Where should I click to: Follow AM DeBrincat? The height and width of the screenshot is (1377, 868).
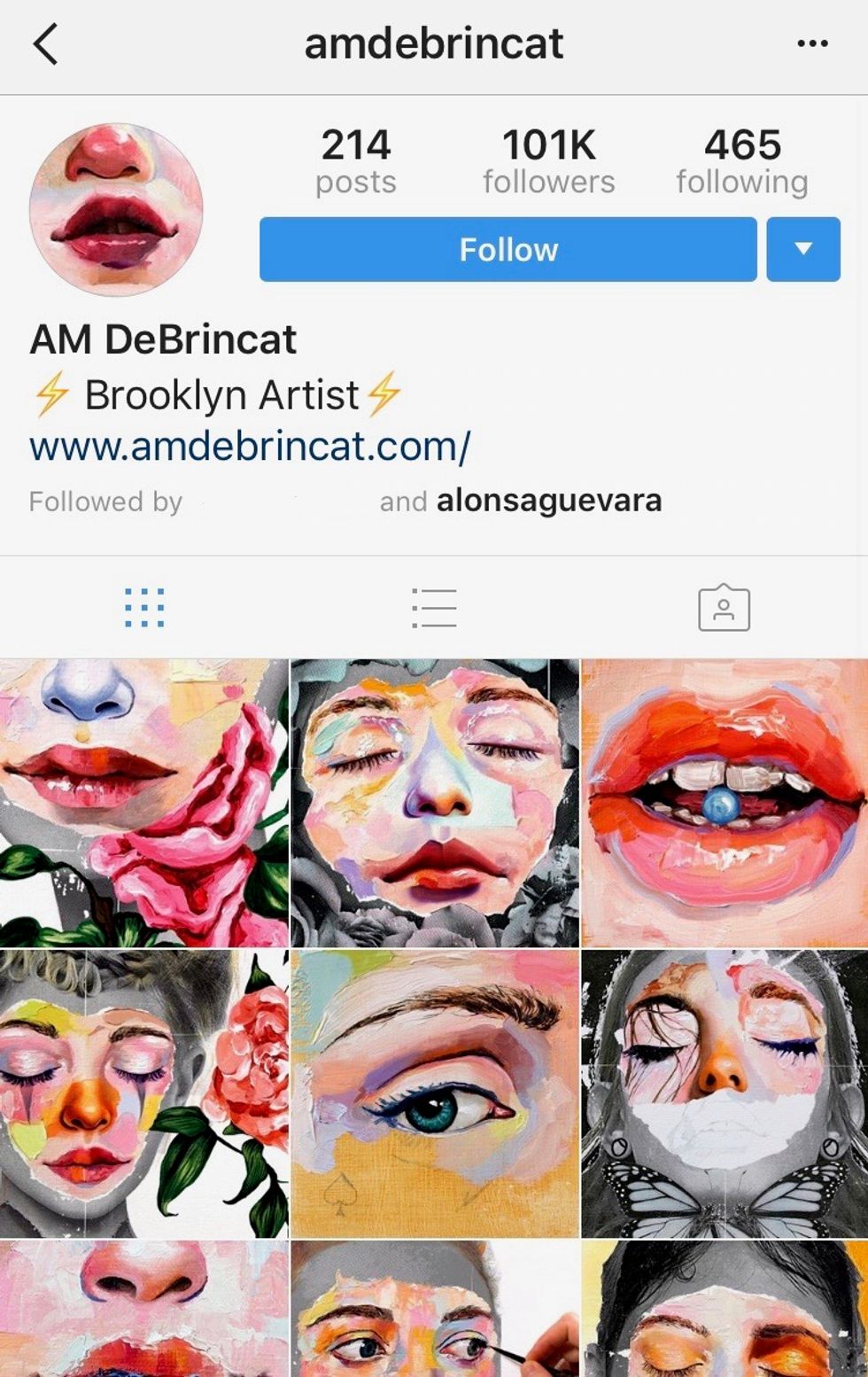508,250
